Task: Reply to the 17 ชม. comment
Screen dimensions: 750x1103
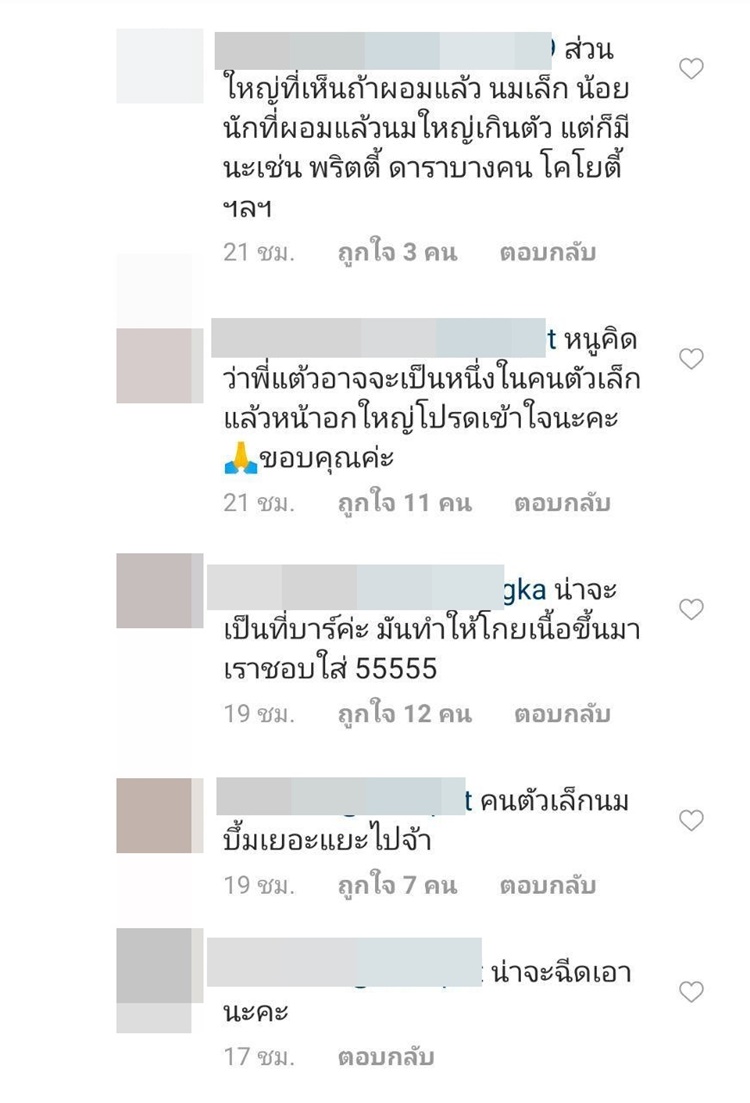Action: (386, 1056)
